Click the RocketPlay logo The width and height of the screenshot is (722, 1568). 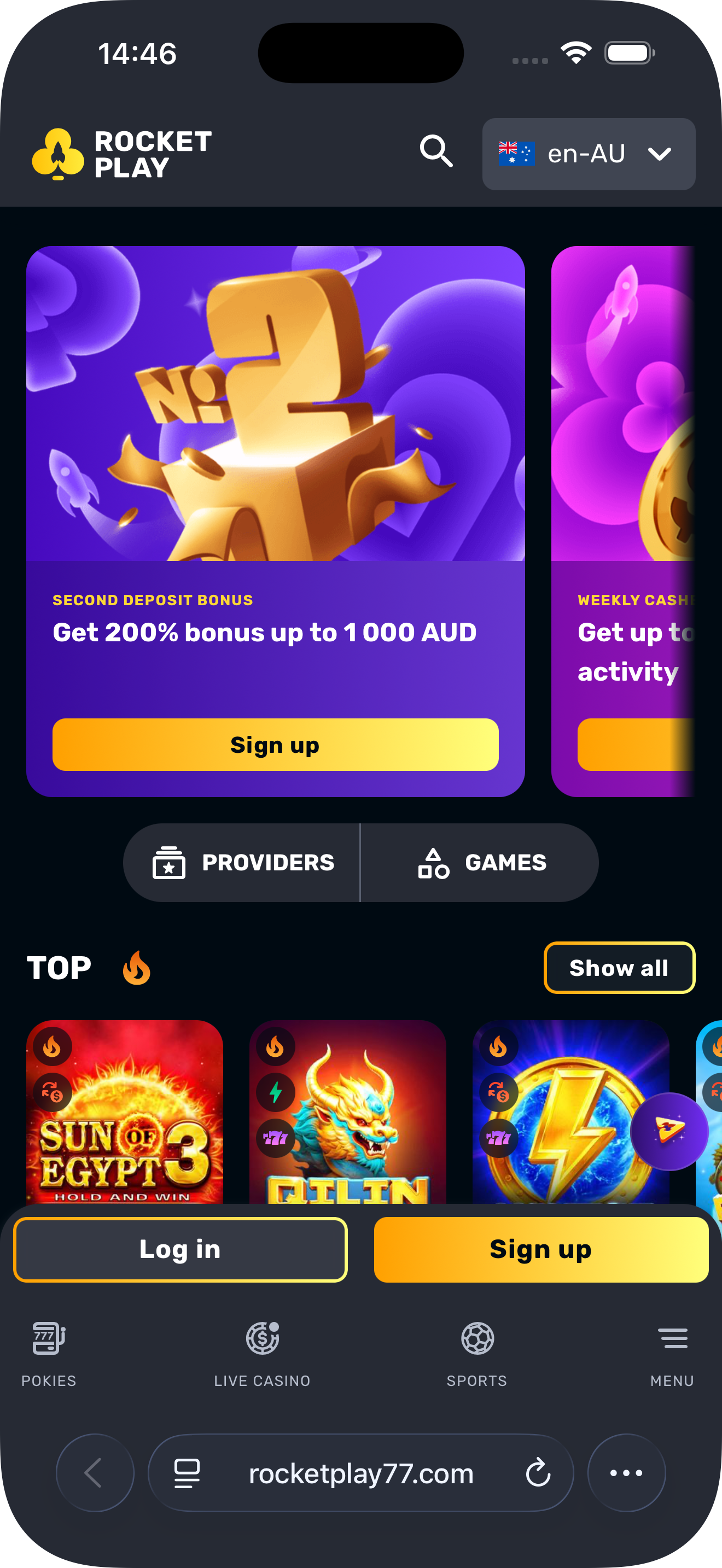tap(120, 154)
